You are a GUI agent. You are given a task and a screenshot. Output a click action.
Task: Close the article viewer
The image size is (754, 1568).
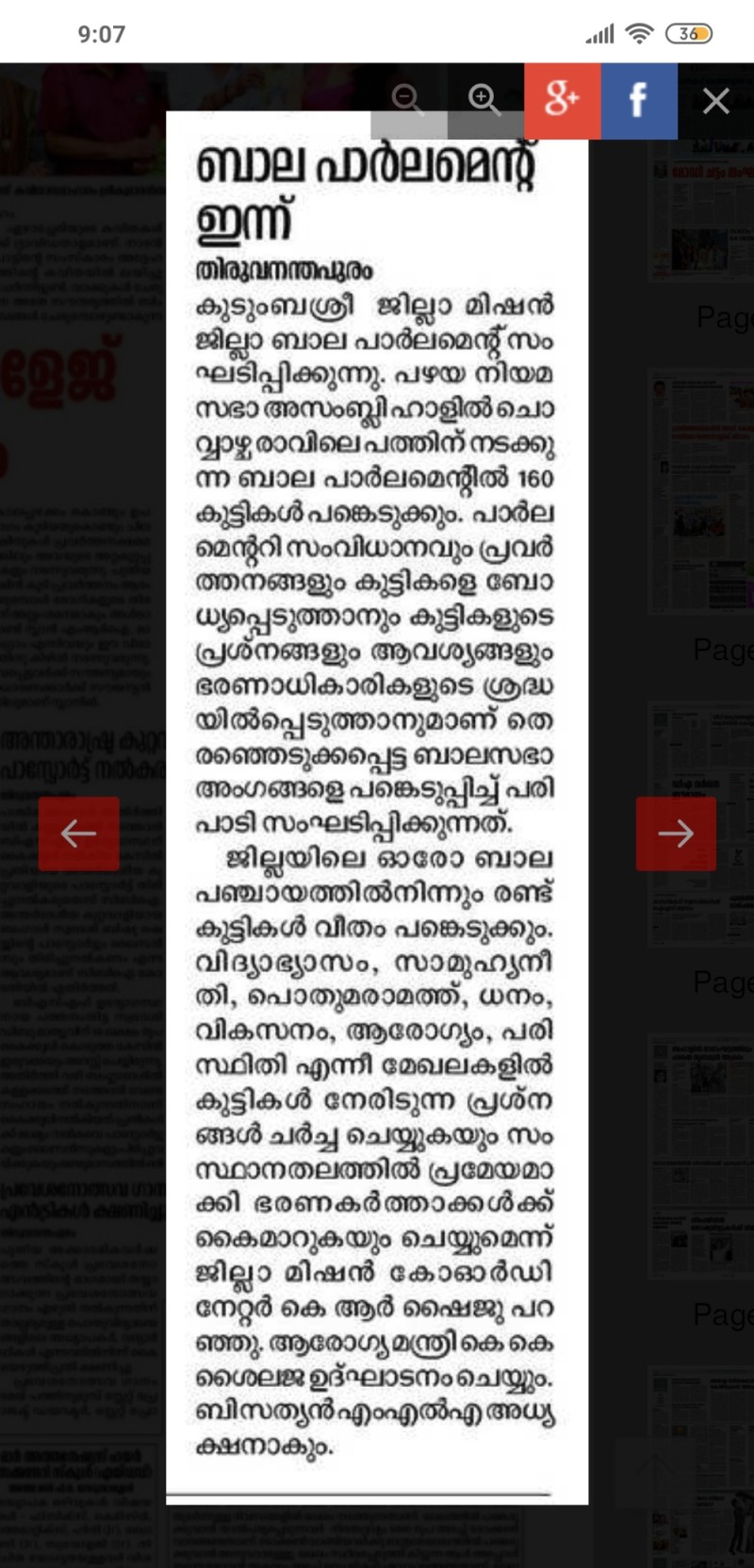pos(716,101)
